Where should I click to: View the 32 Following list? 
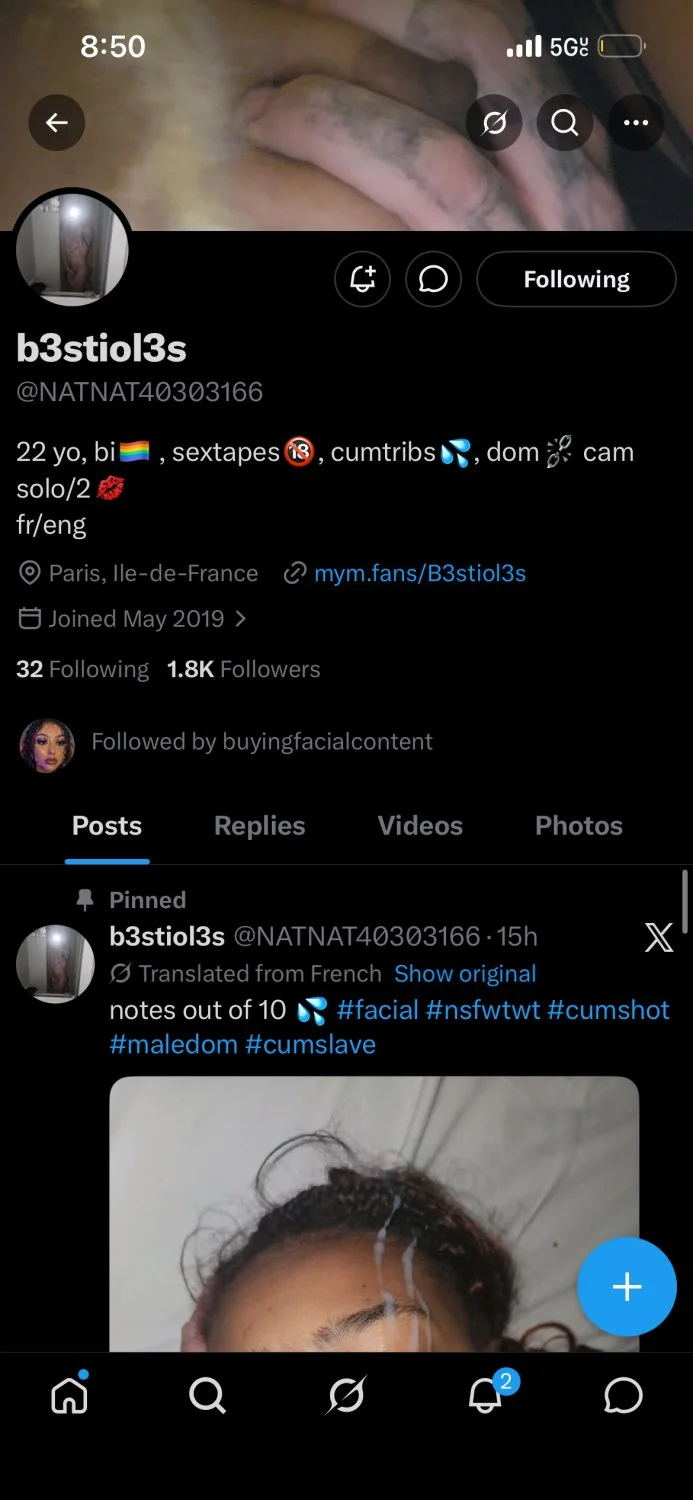coord(83,669)
